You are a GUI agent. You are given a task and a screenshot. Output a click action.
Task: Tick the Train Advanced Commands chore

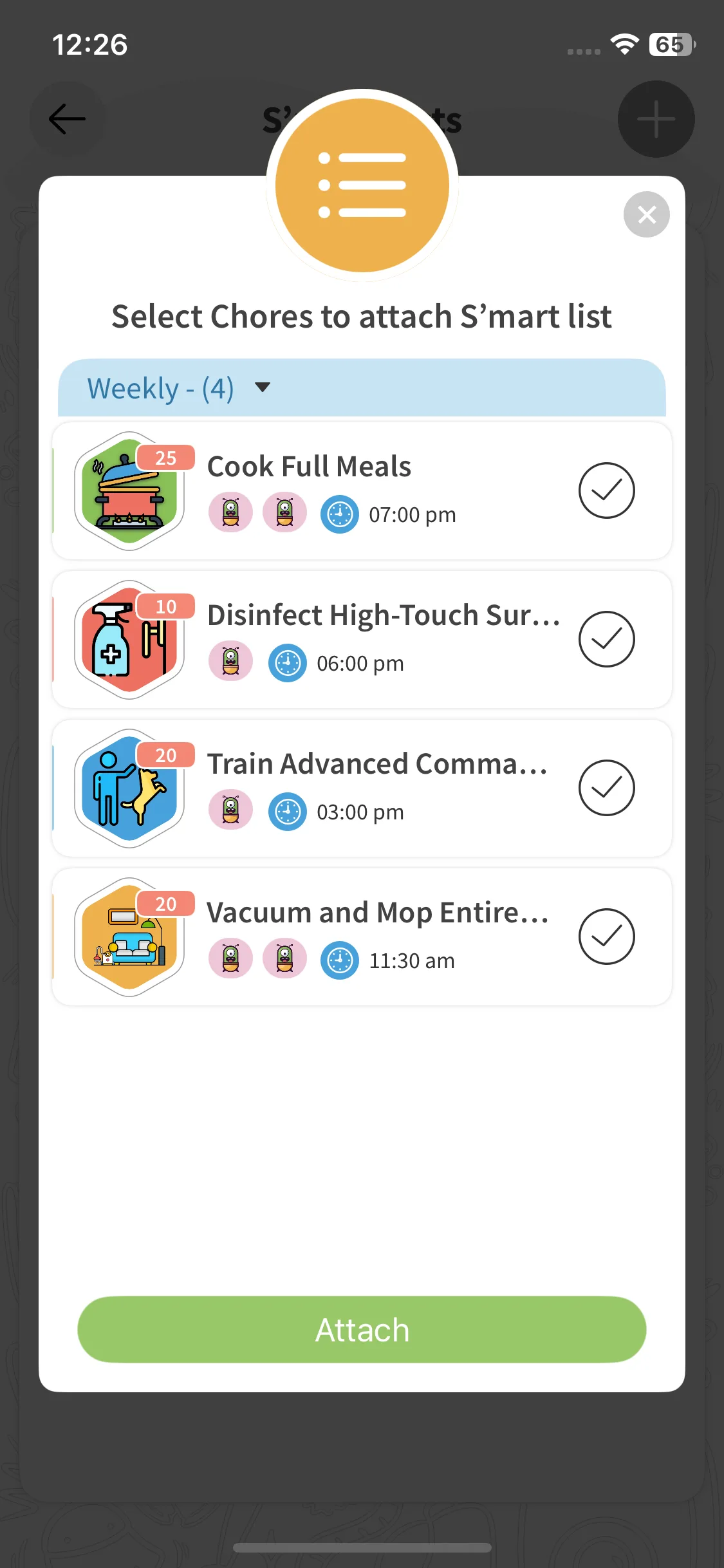[x=606, y=788]
